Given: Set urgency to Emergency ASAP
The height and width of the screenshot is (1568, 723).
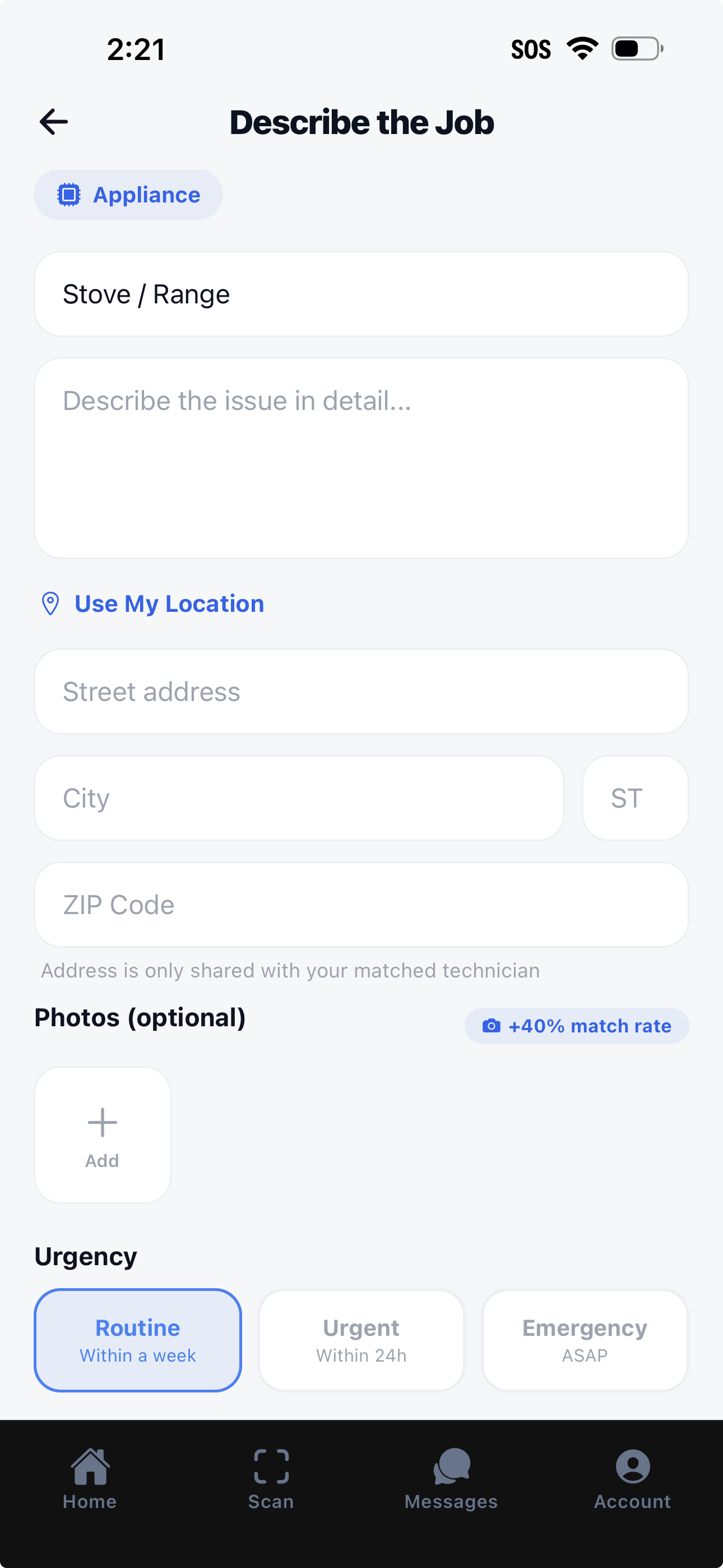Looking at the screenshot, I should (585, 1340).
